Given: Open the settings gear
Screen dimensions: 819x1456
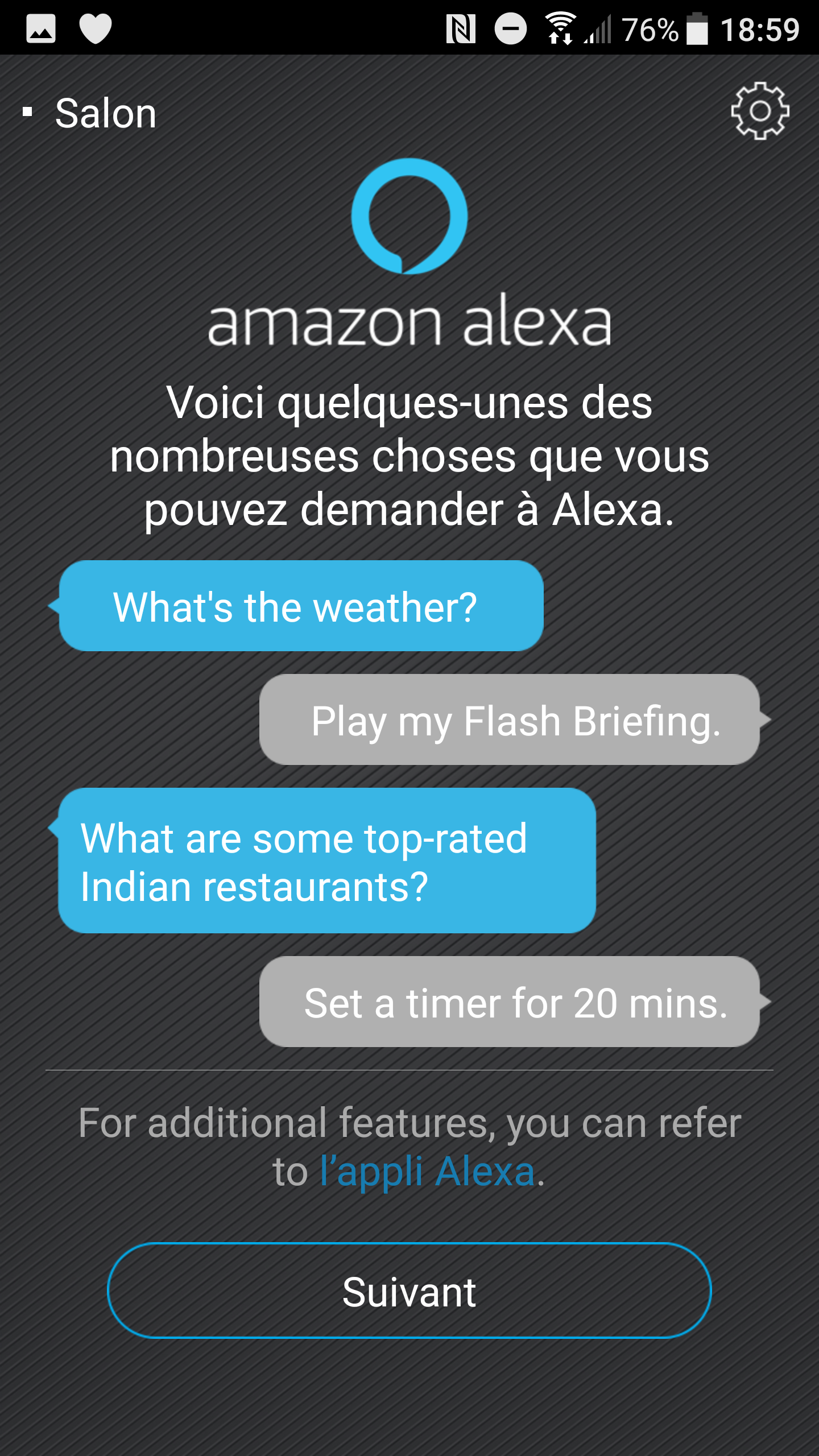Looking at the screenshot, I should (x=760, y=111).
